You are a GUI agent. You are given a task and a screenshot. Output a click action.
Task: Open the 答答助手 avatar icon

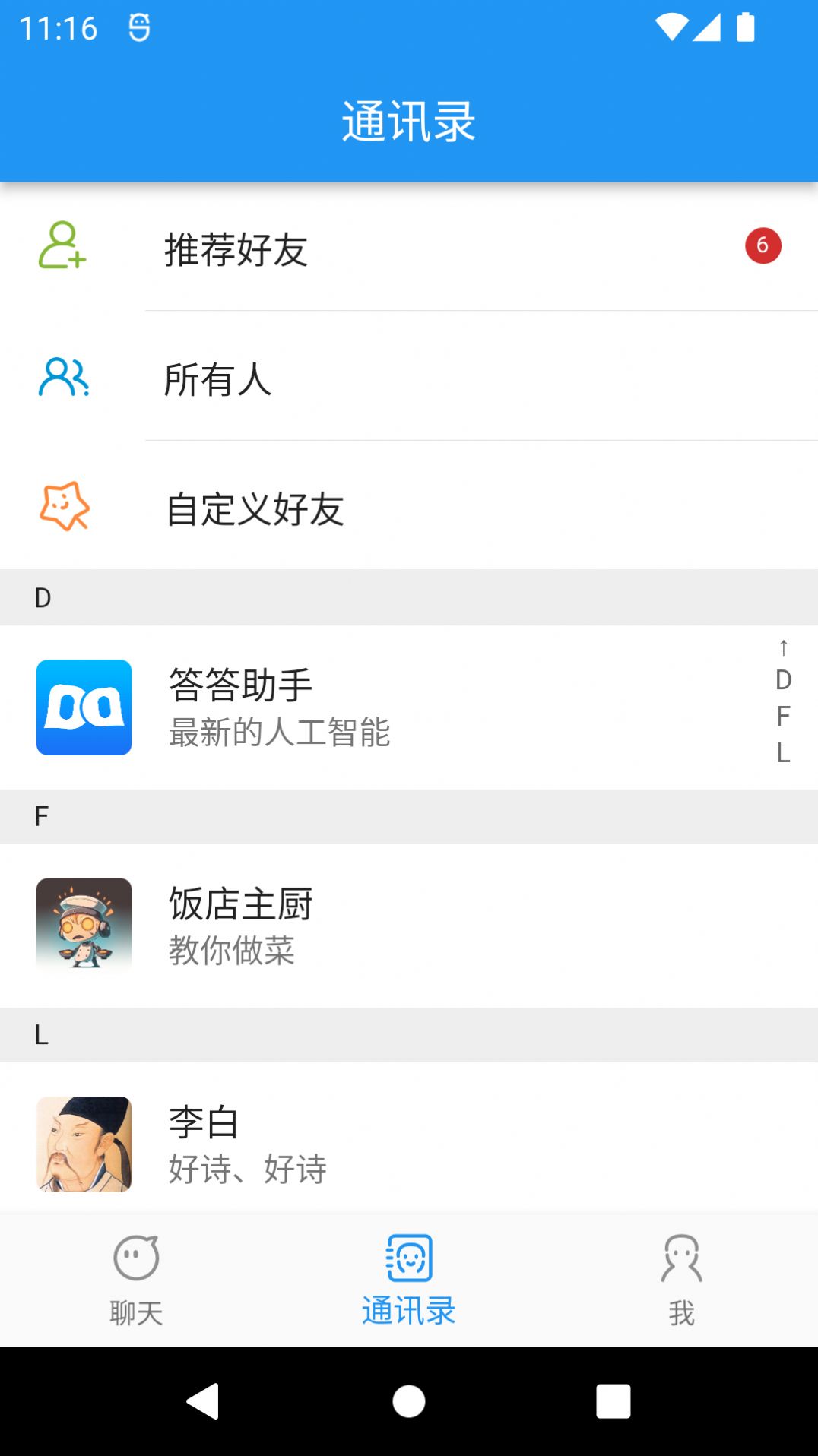[x=84, y=707]
